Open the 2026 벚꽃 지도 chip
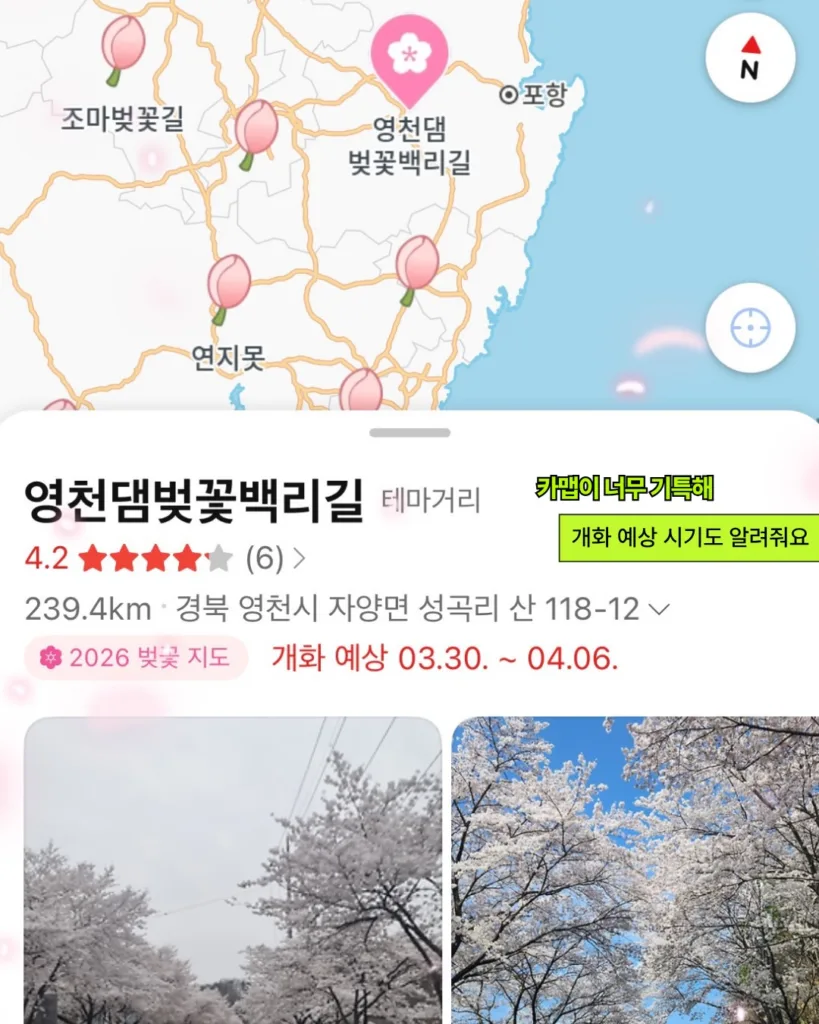The width and height of the screenshot is (819, 1024). [x=135, y=658]
